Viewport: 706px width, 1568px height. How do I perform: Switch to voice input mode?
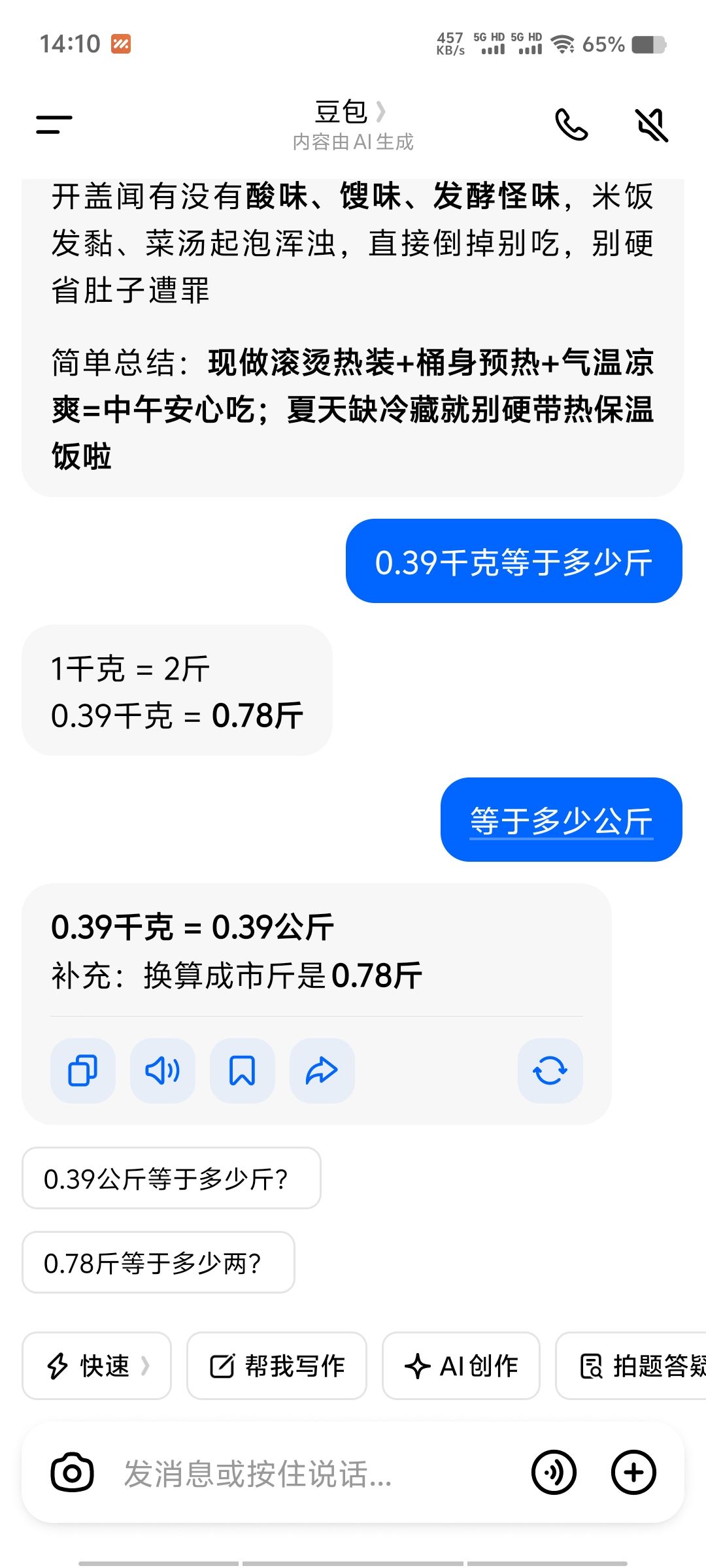(x=554, y=1473)
